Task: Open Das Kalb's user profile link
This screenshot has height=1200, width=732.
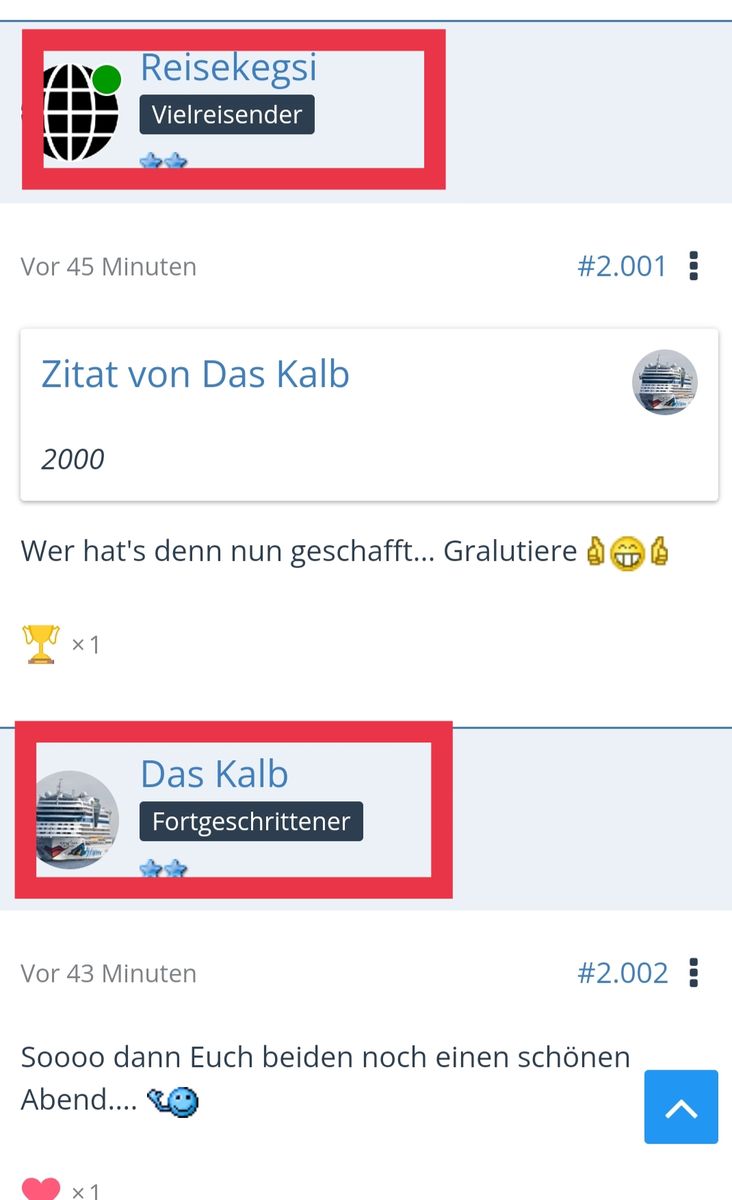Action: pos(214,774)
